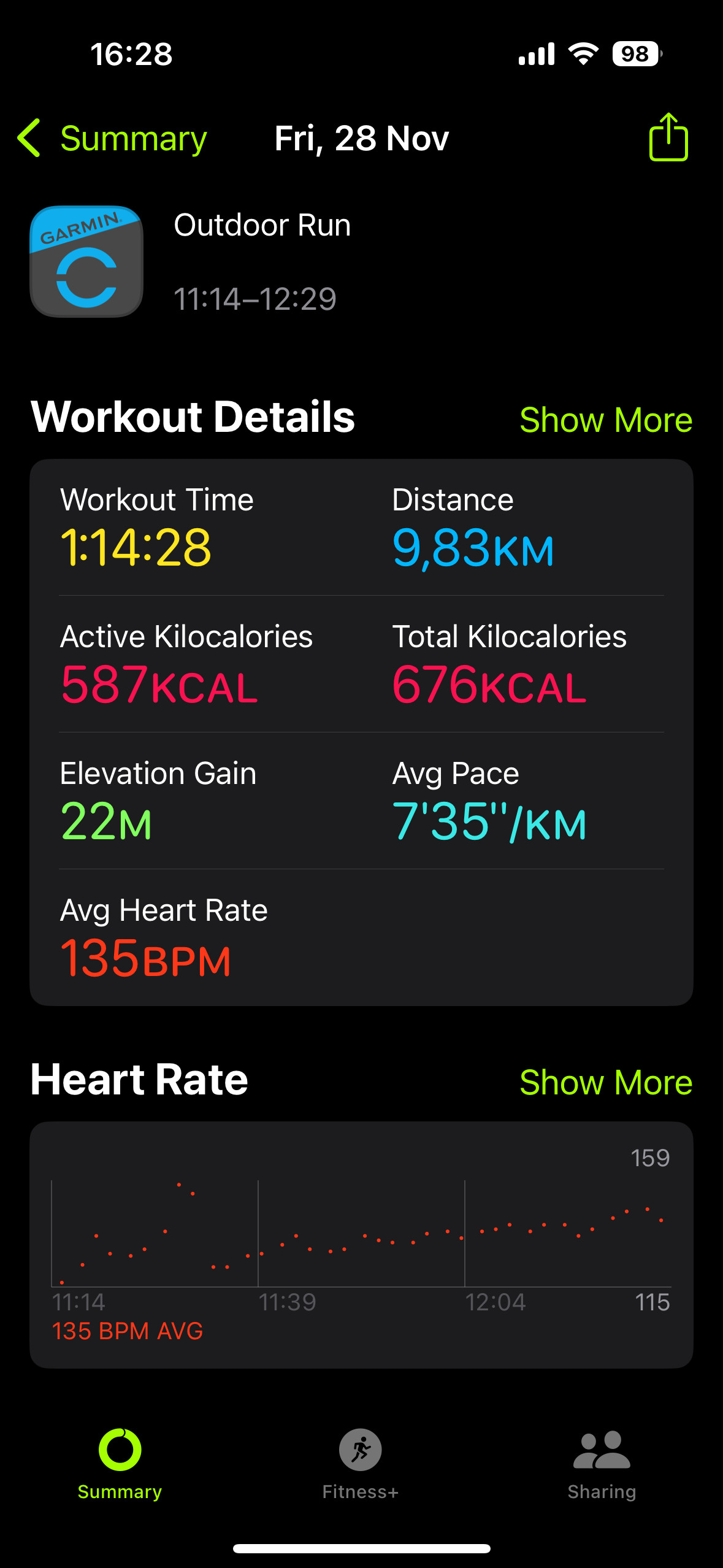The height and width of the screenshot is (1568, 723).
Task: Share this workout
Action: pyautogui.click(x=668, y=137)
